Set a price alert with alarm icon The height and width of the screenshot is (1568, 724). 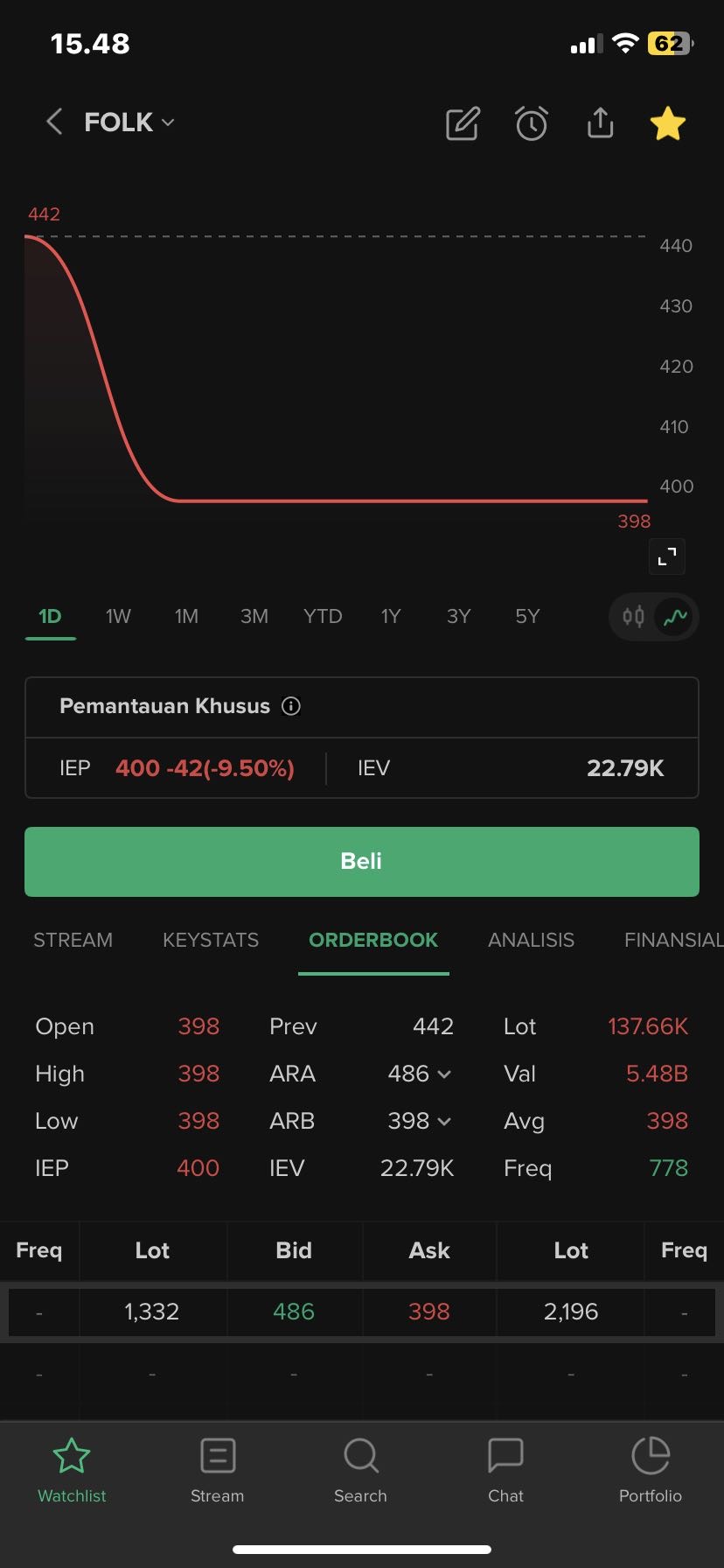coord(531,123)
